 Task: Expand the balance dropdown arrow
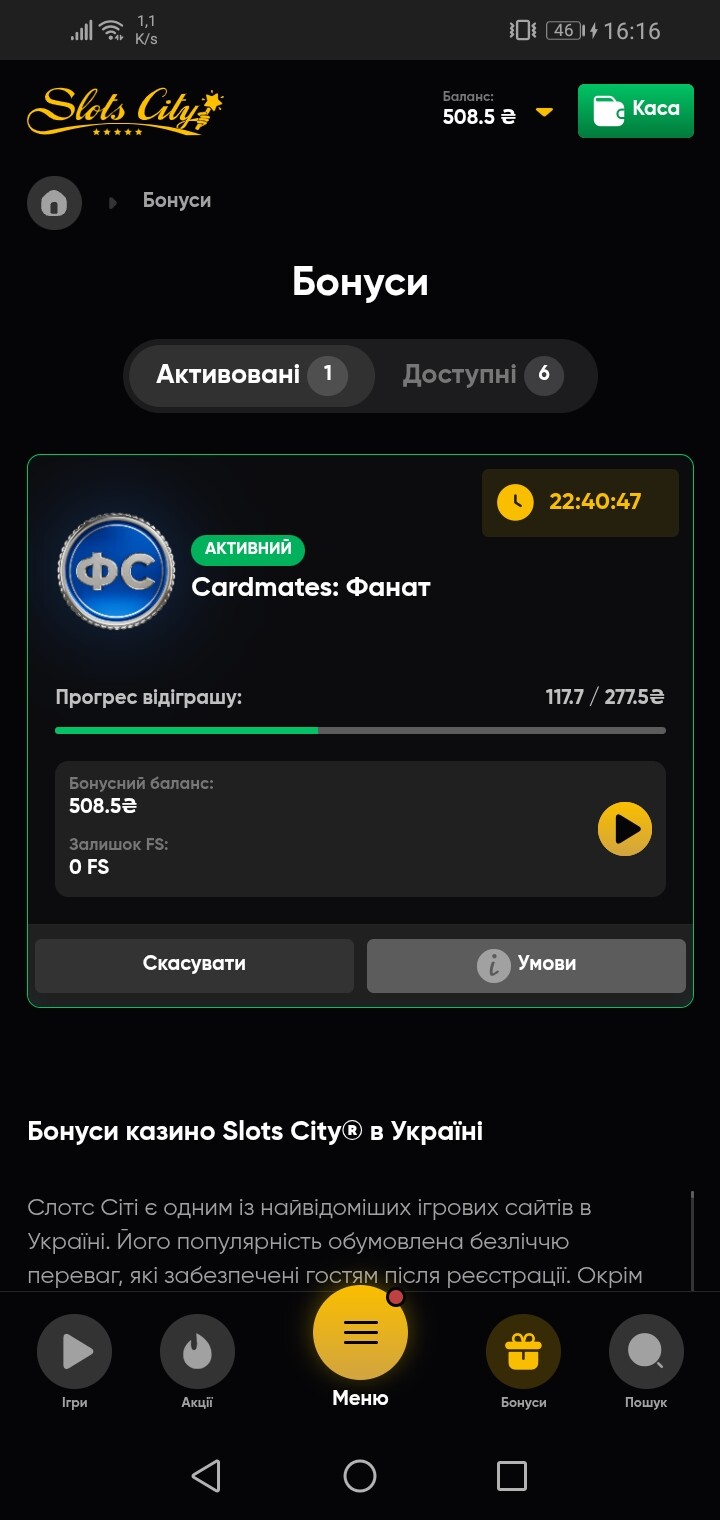544,112
